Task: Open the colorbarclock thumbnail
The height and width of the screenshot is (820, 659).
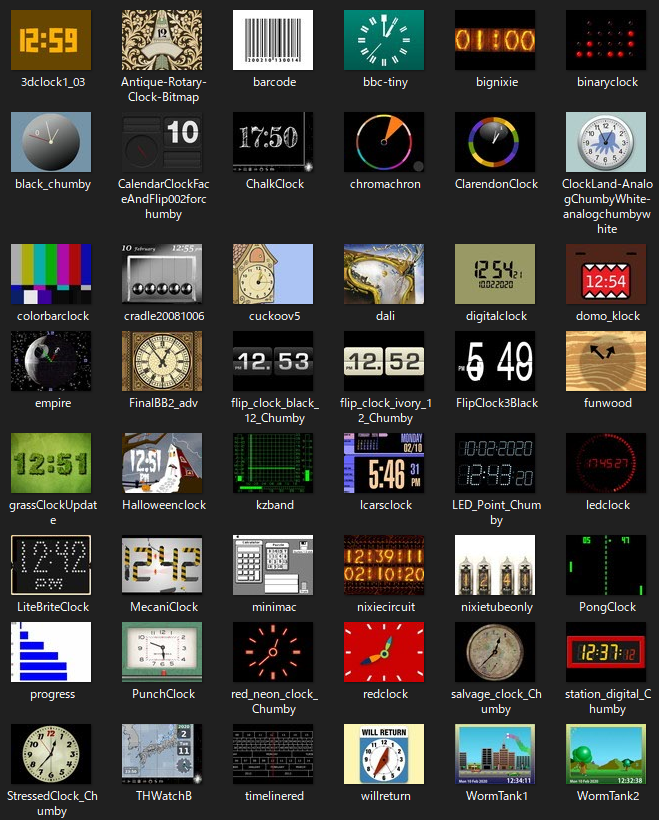Action: (x=51, y=273)
